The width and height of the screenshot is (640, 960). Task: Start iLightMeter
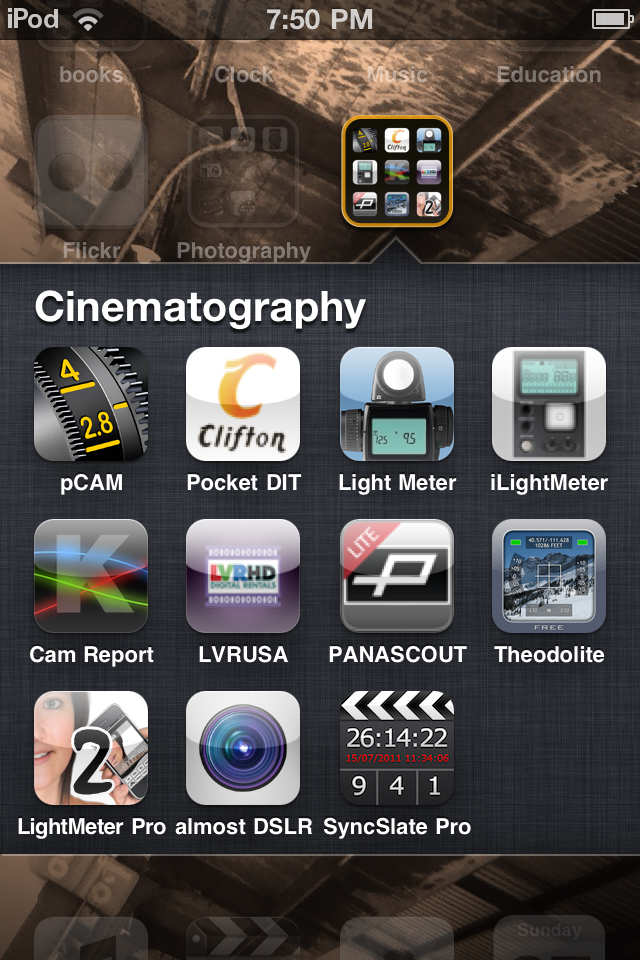pos(549,404)
